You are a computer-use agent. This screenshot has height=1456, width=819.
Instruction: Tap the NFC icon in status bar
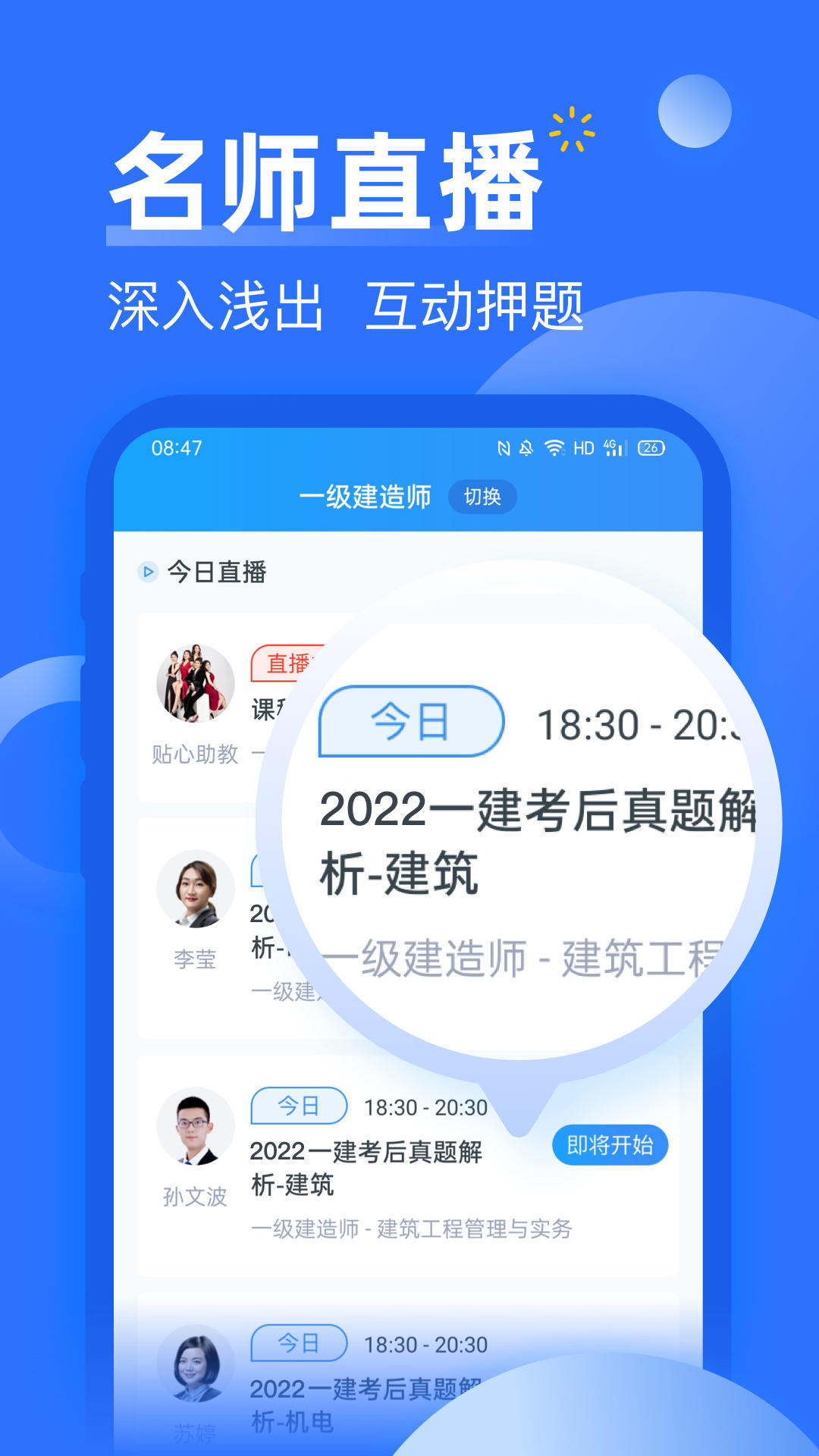pos(504,447)
